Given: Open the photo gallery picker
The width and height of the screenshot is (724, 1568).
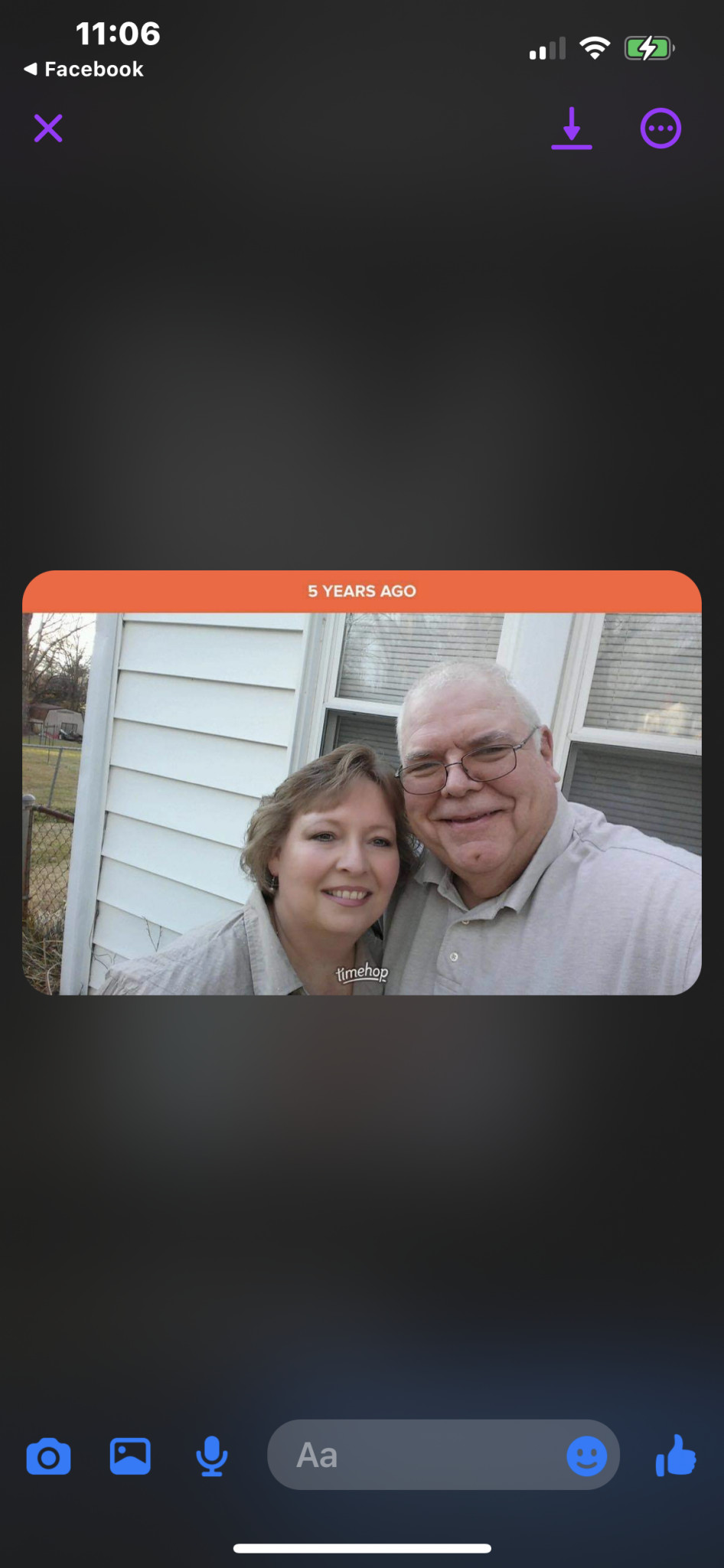Looking at the screenshot, I should (130, 1455).
